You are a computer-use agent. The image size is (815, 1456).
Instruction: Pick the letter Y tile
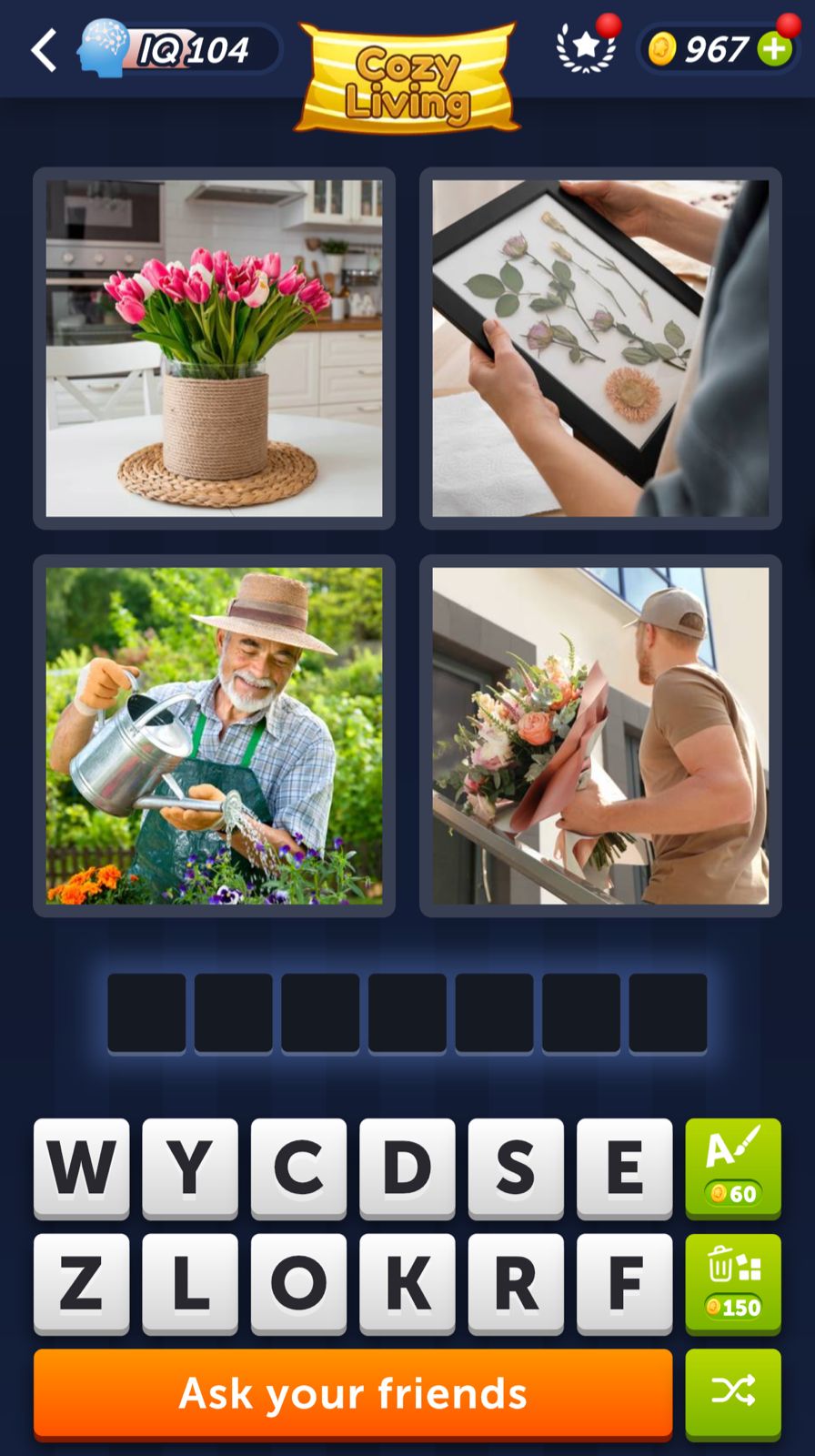(189, 1167)
